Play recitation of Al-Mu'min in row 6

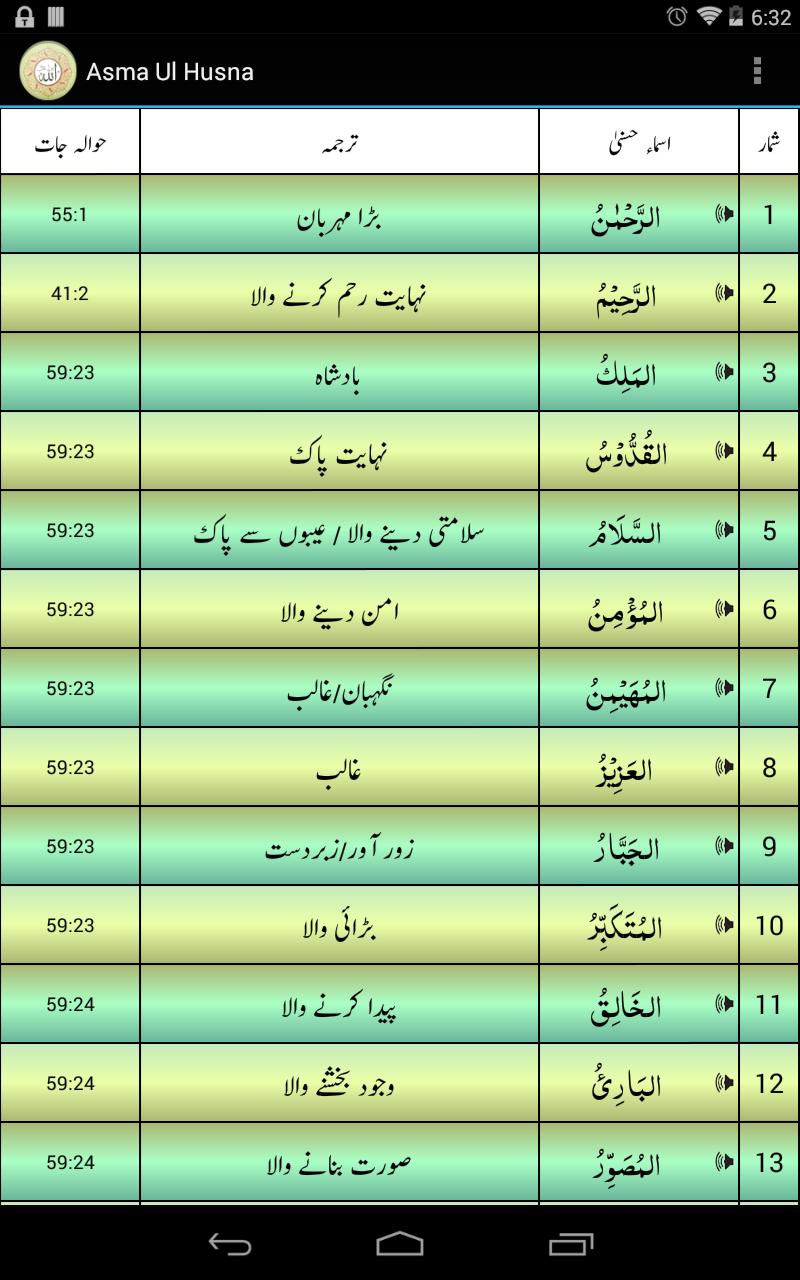tap(724, 609)
